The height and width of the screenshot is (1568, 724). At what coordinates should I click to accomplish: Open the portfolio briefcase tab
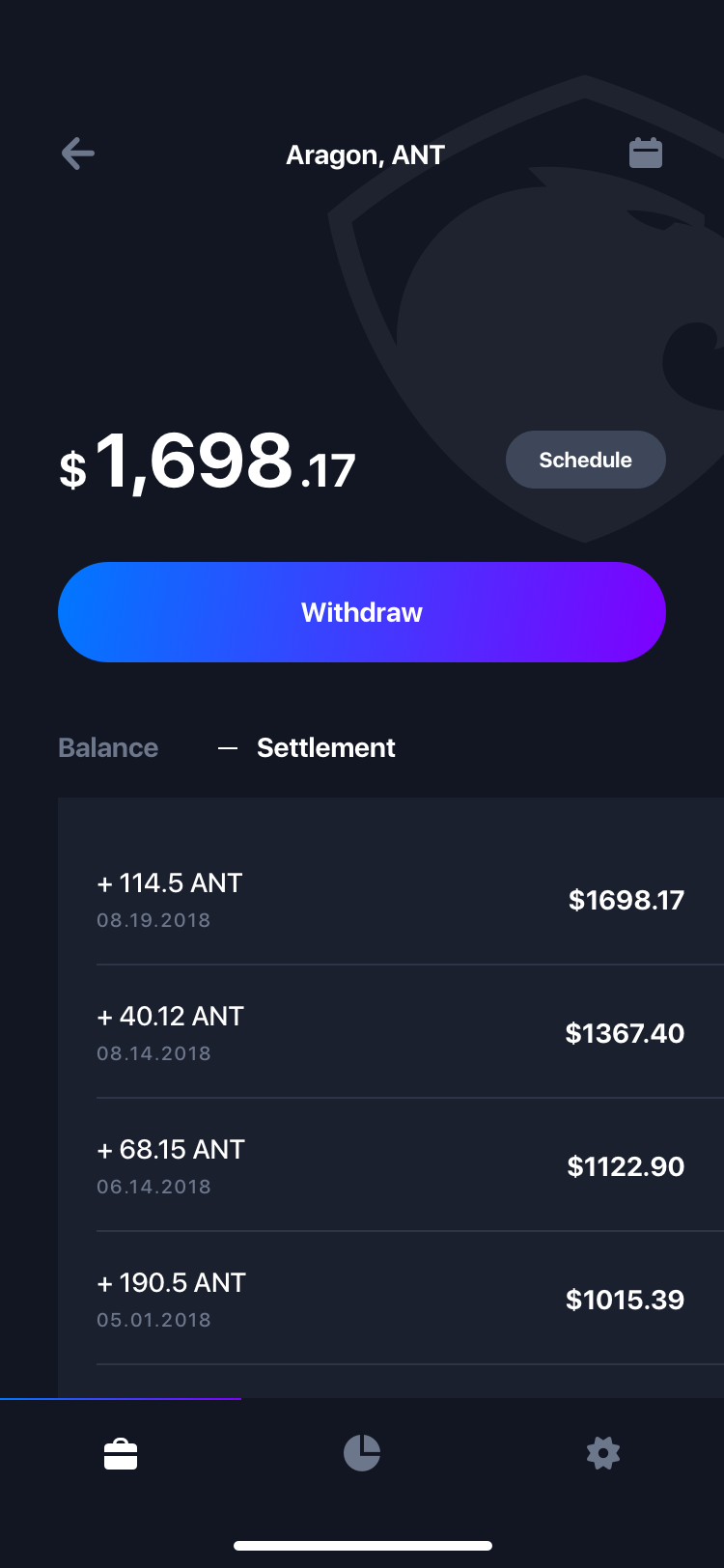click(x=121, y=1453)
